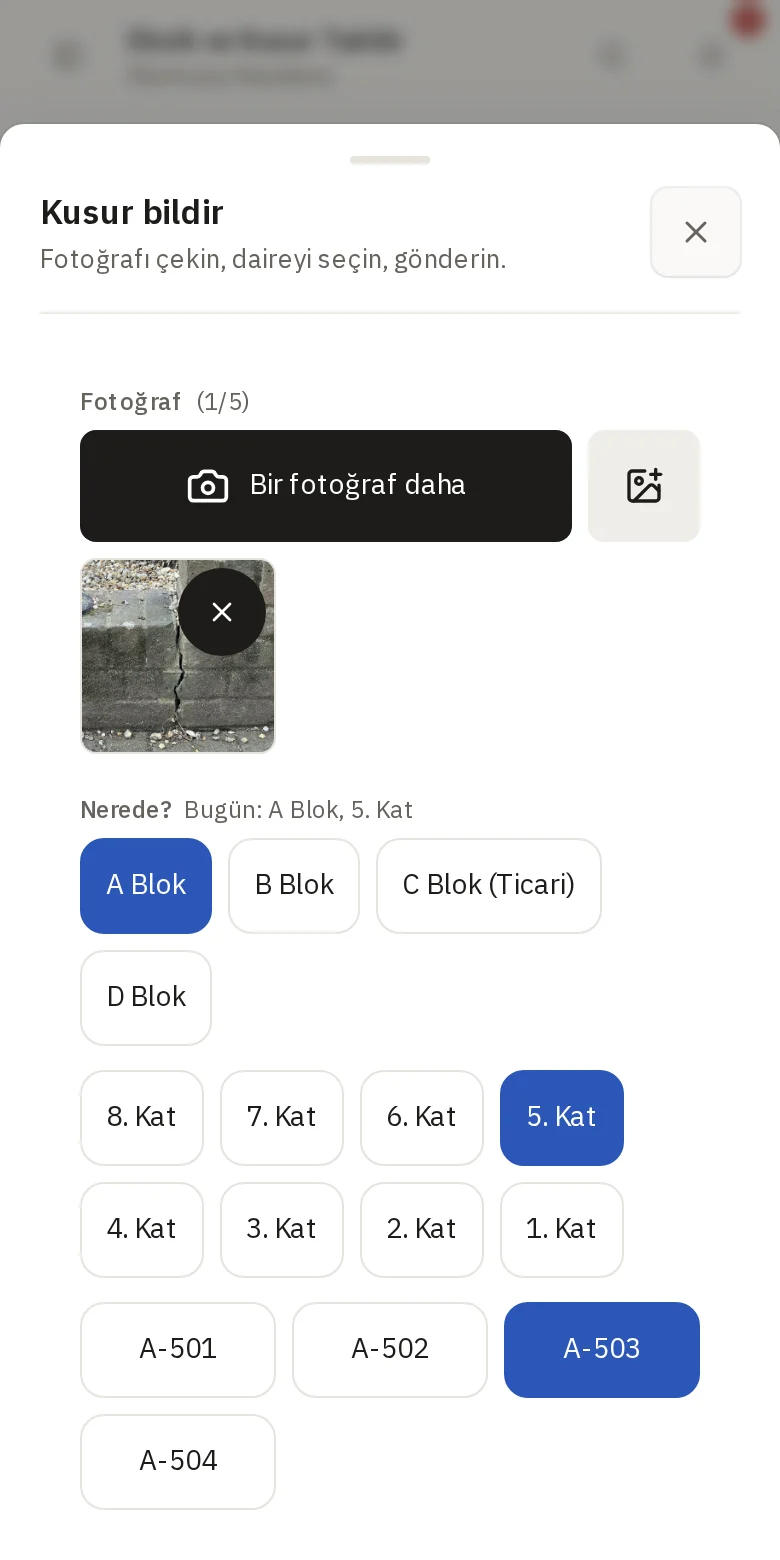Select 6. Kat floor
The height and width of the screenshot is (1560, 780).
coord(422,1118)
